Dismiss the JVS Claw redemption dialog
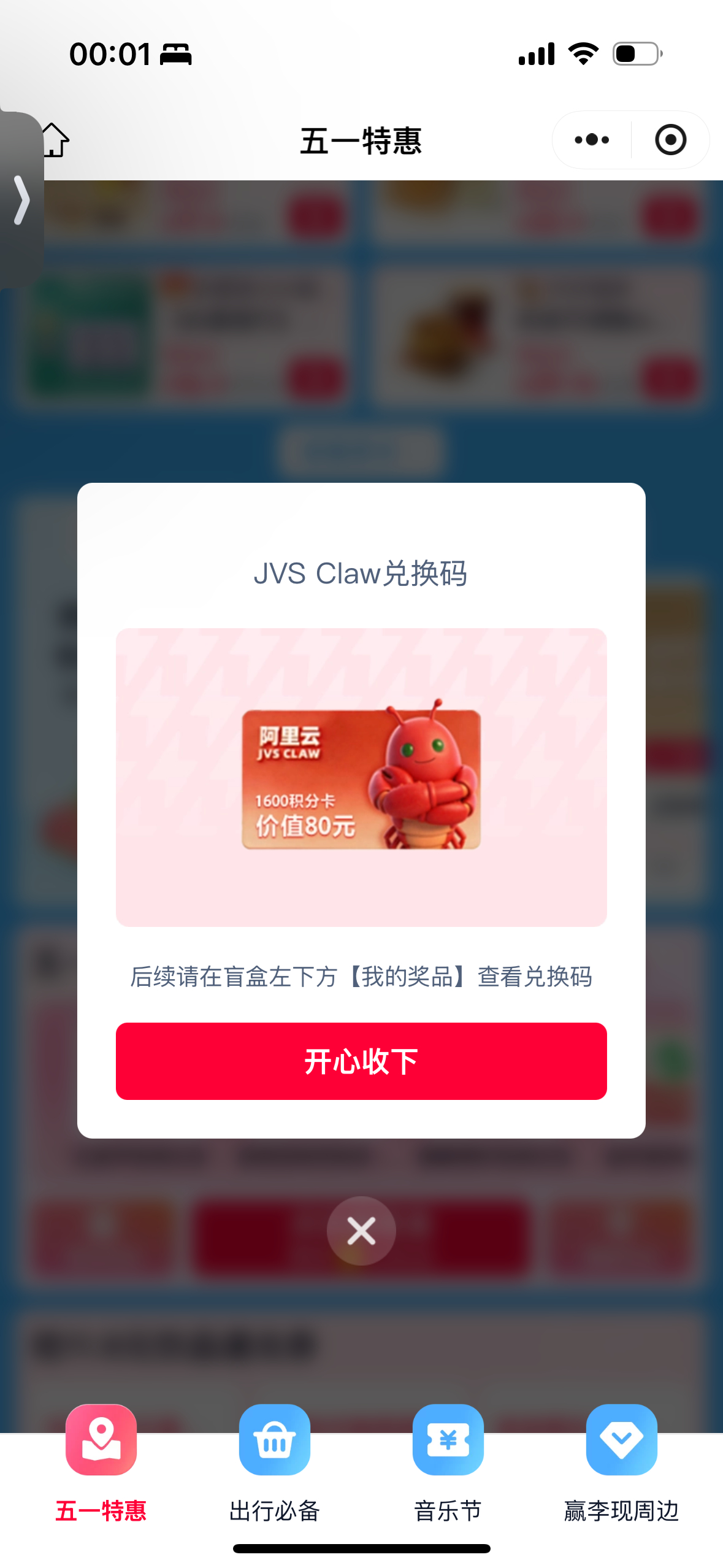This screenshot has height=1568, width=723. click(361, 1231)
